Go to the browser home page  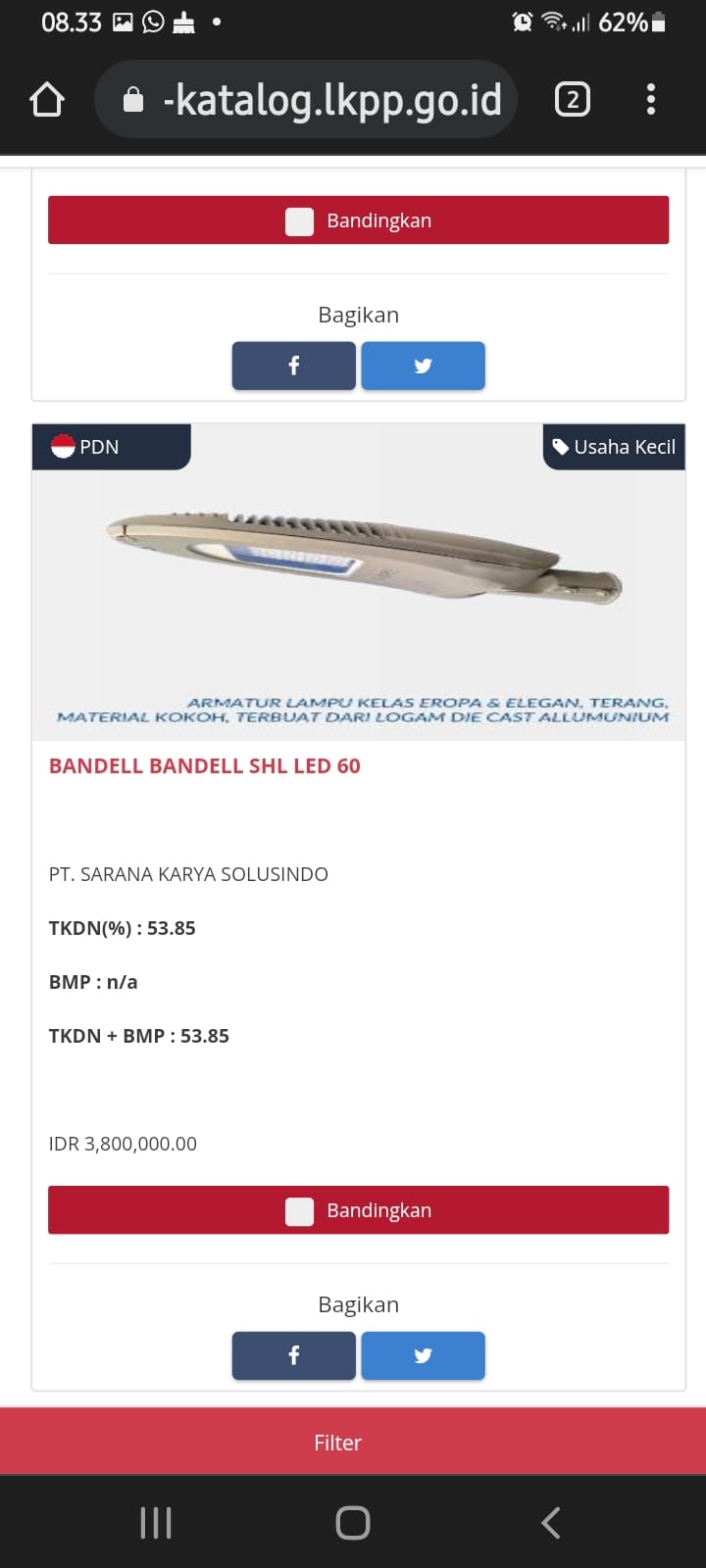[x=47, y=100]
